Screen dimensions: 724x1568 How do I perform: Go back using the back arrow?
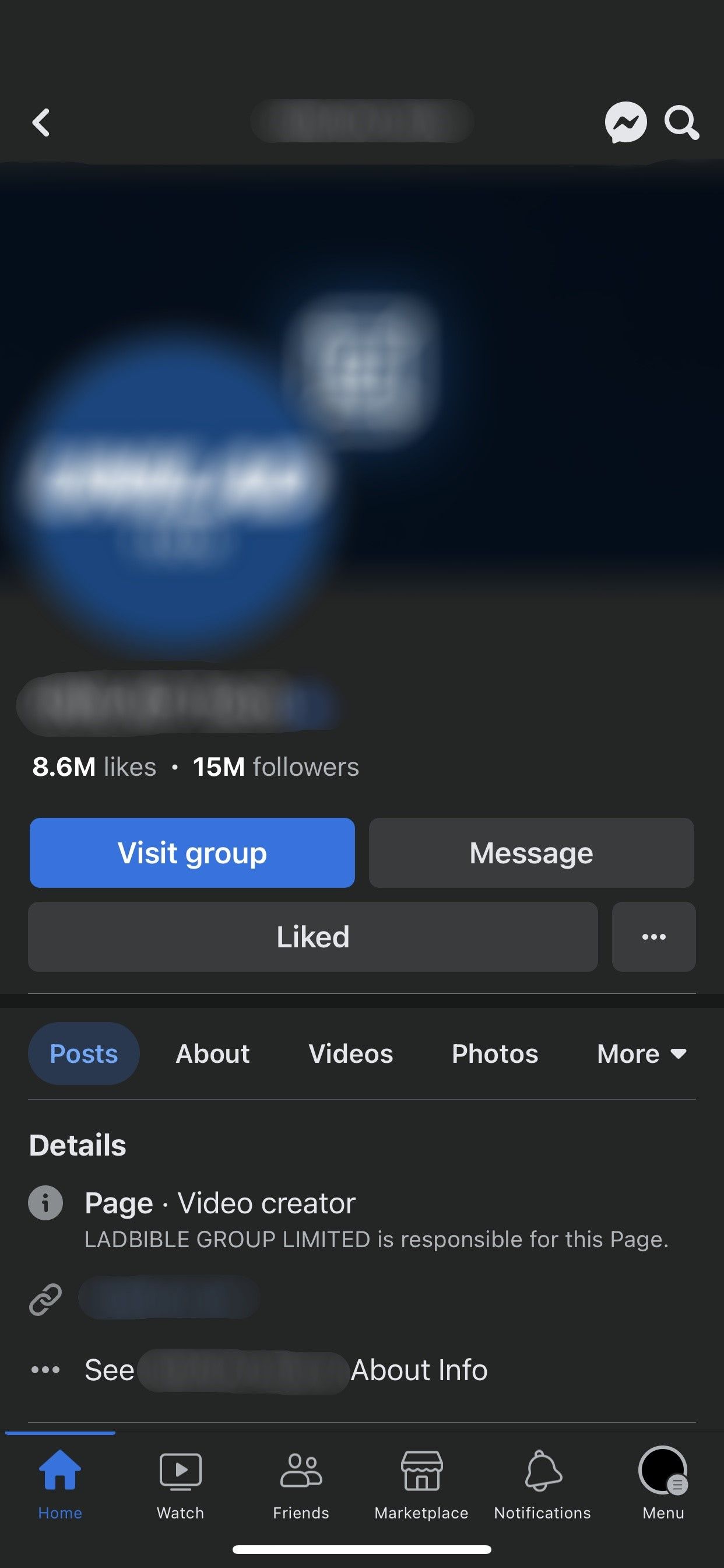tap(41, 122)
